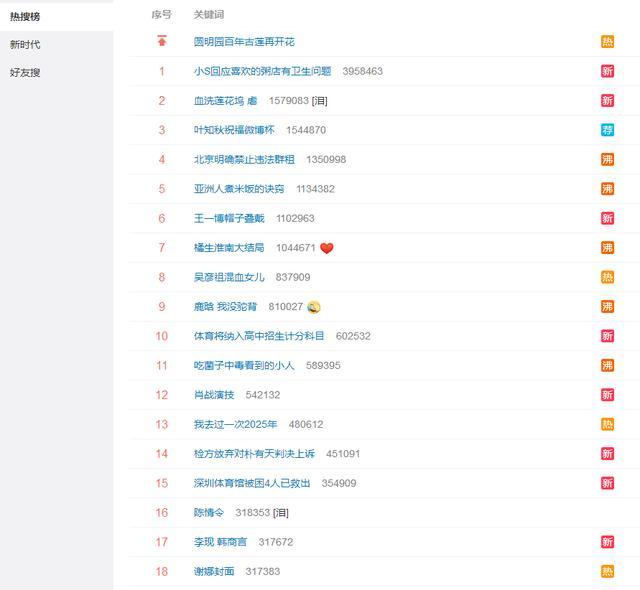
Task: Open topic 北京明确禁止违法群租
Action: point(244,159)
